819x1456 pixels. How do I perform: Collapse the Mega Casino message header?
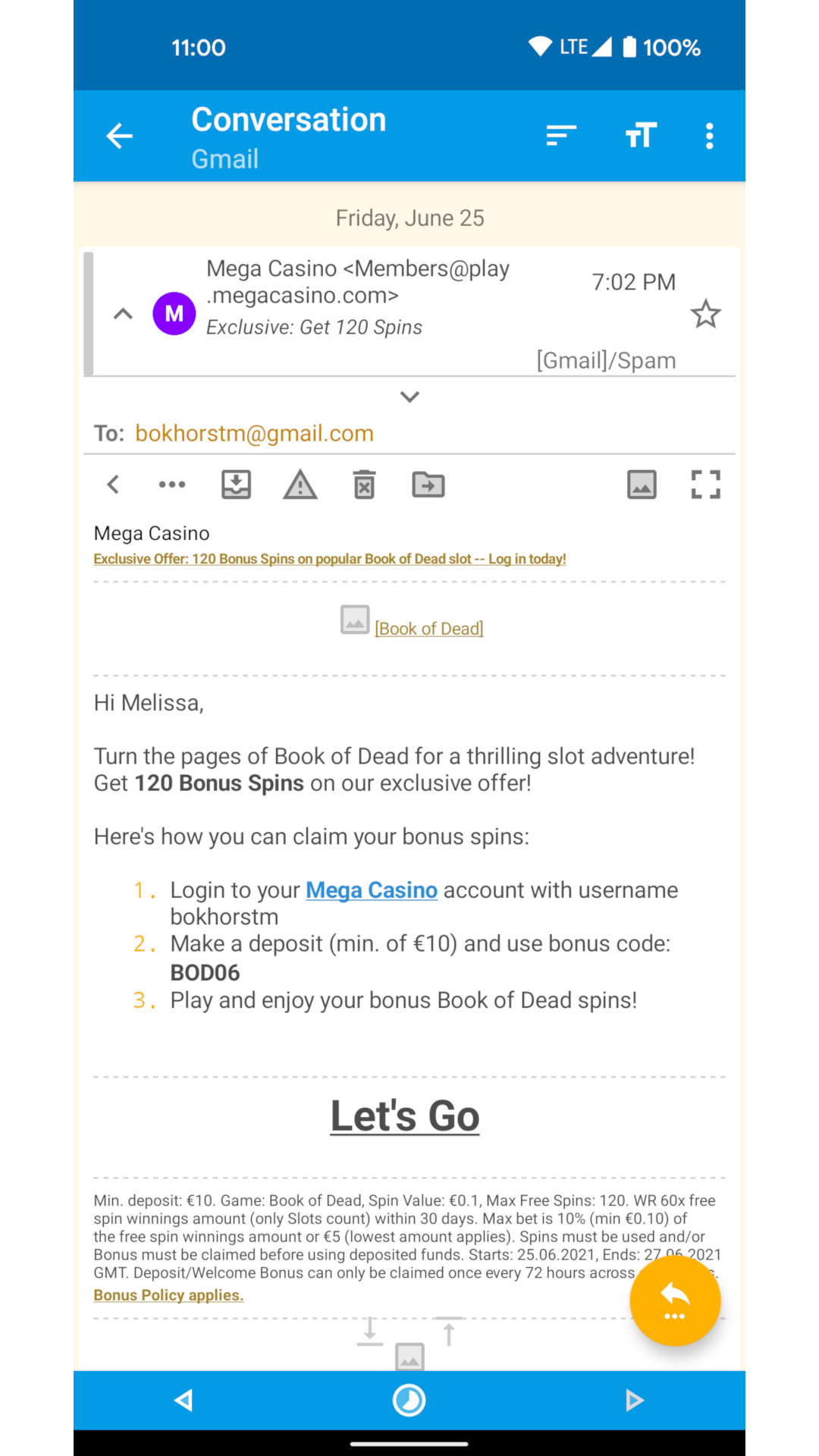coord(123,314)
